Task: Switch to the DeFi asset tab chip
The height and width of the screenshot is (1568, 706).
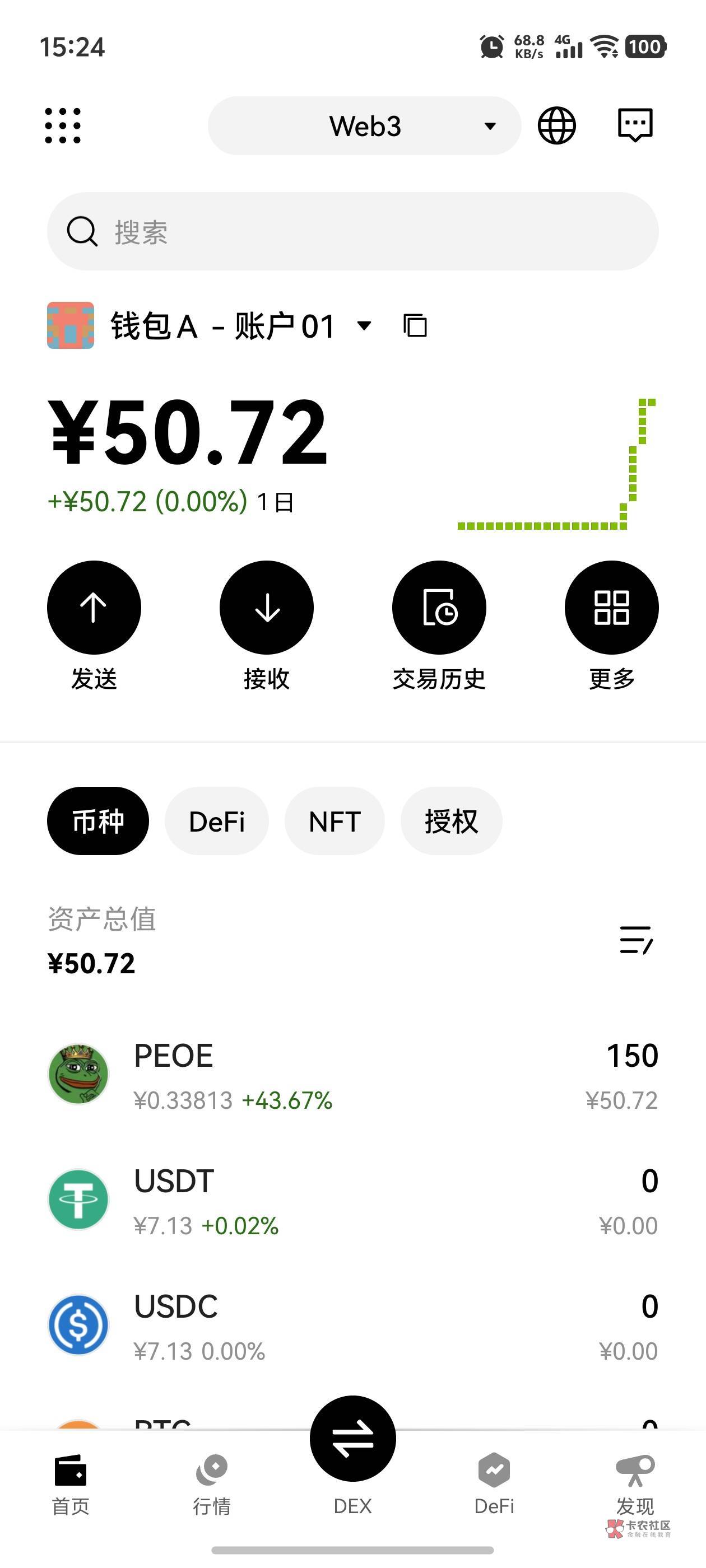Action: click(x=217, y=821)
